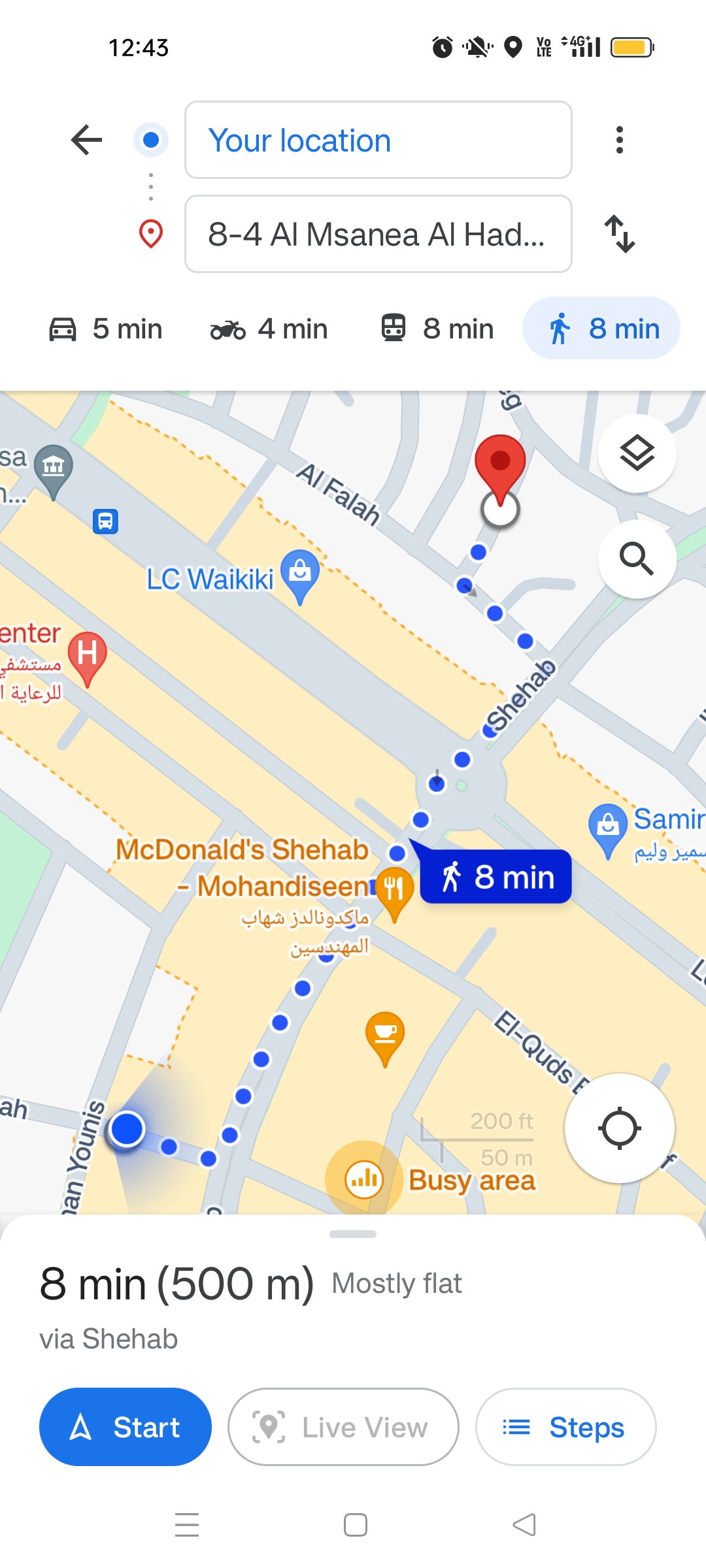Switch to motorcycle mode, 4 min

[x=269, y=329]
